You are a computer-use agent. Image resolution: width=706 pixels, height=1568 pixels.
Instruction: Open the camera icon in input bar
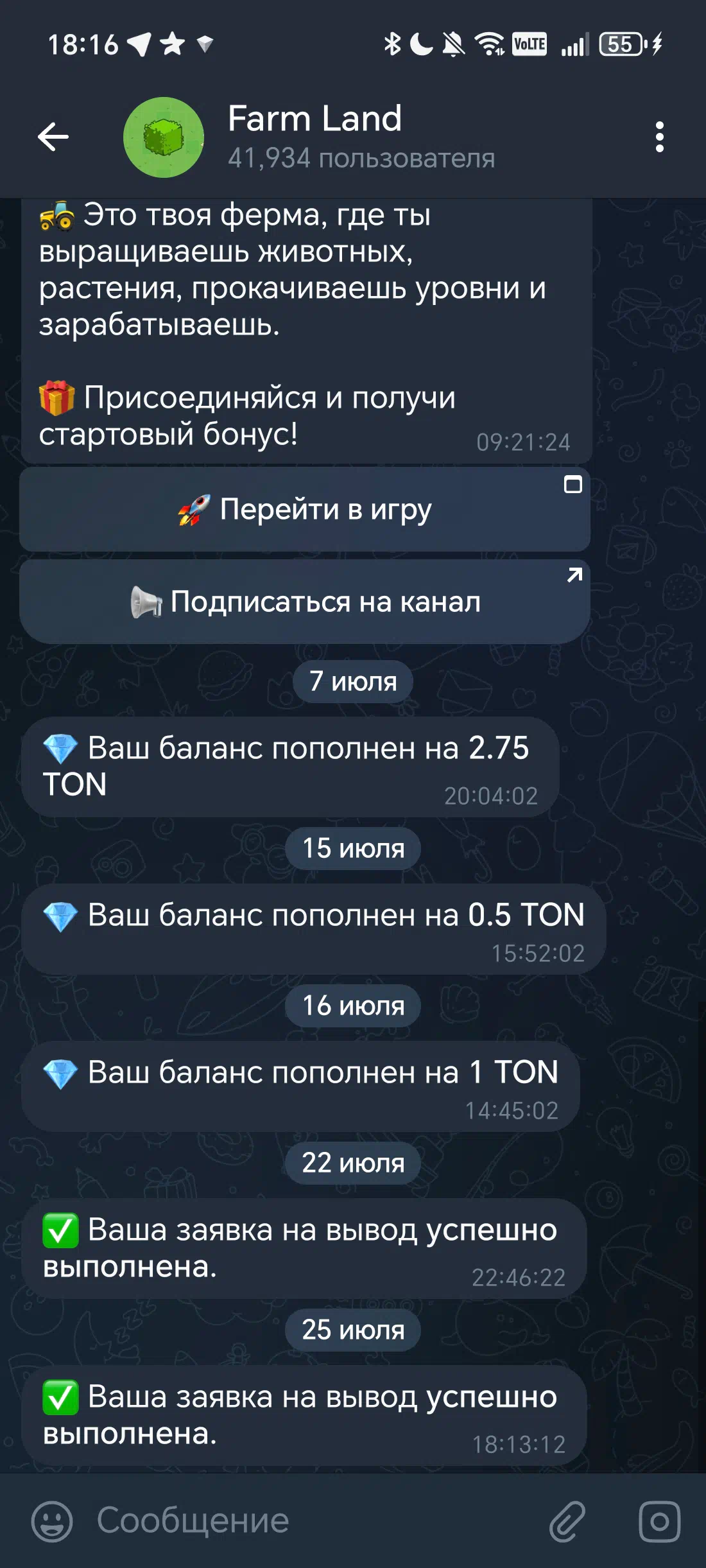659,1520
